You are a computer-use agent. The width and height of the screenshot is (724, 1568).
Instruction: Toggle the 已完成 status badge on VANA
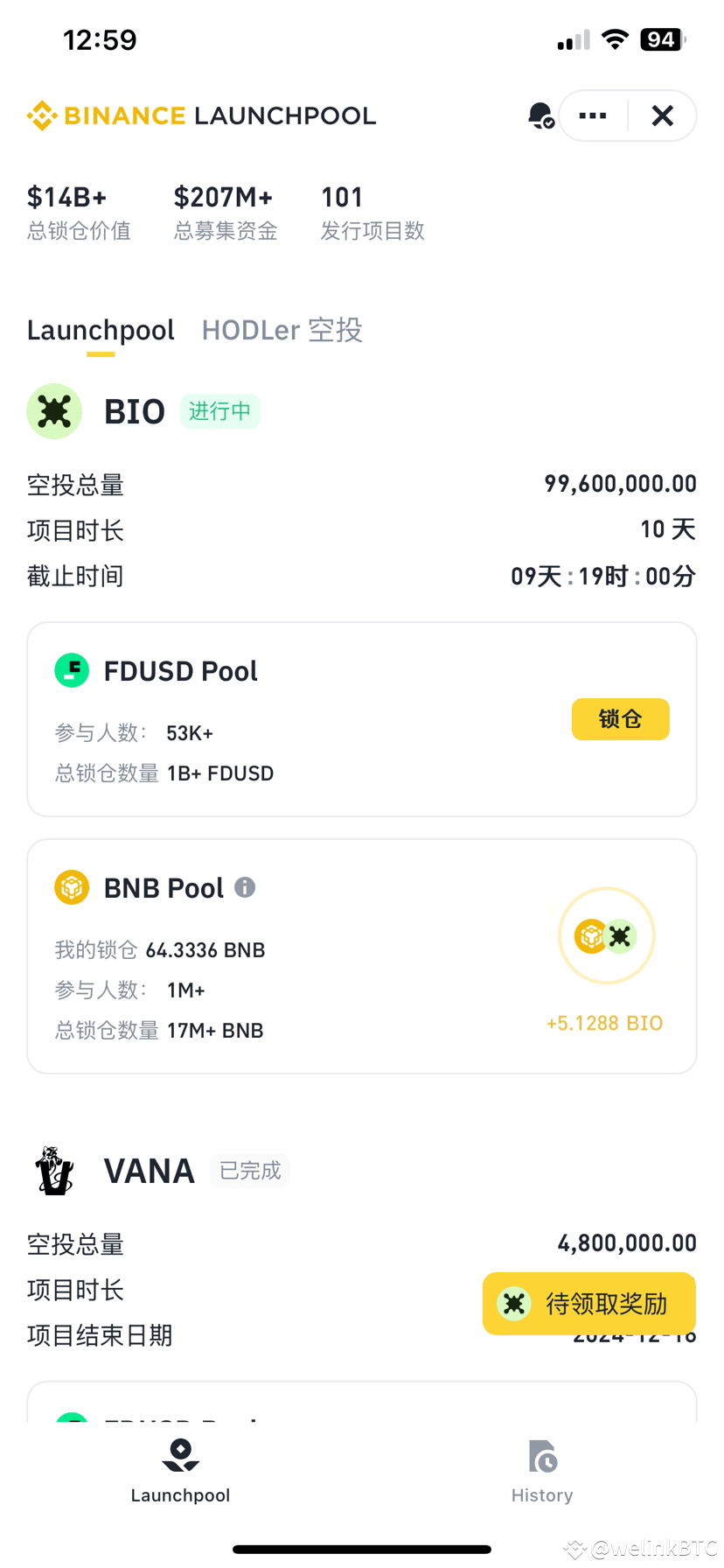click(250, 1170)
